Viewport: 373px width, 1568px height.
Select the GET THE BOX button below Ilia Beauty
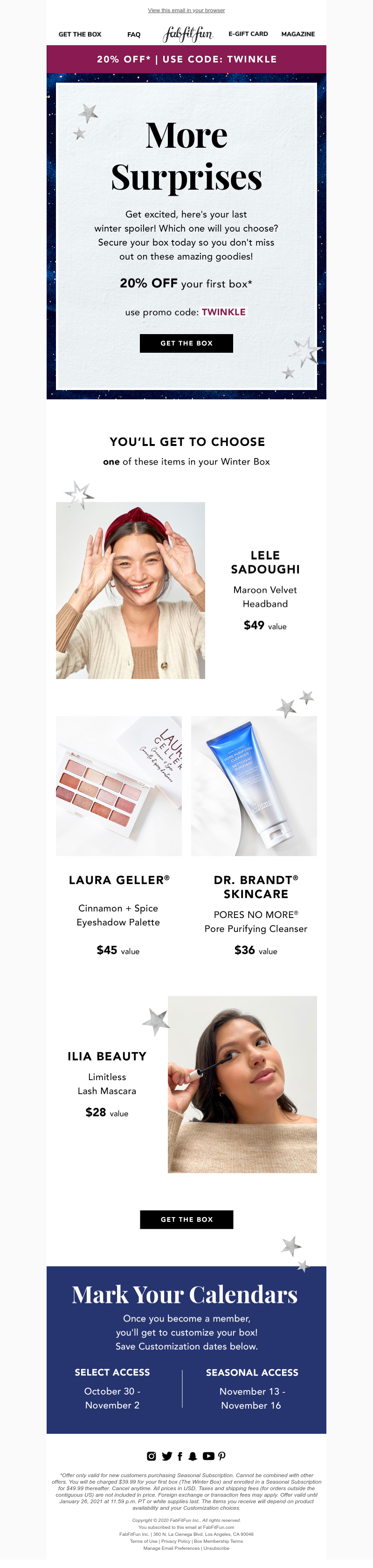coord(186,1219)
